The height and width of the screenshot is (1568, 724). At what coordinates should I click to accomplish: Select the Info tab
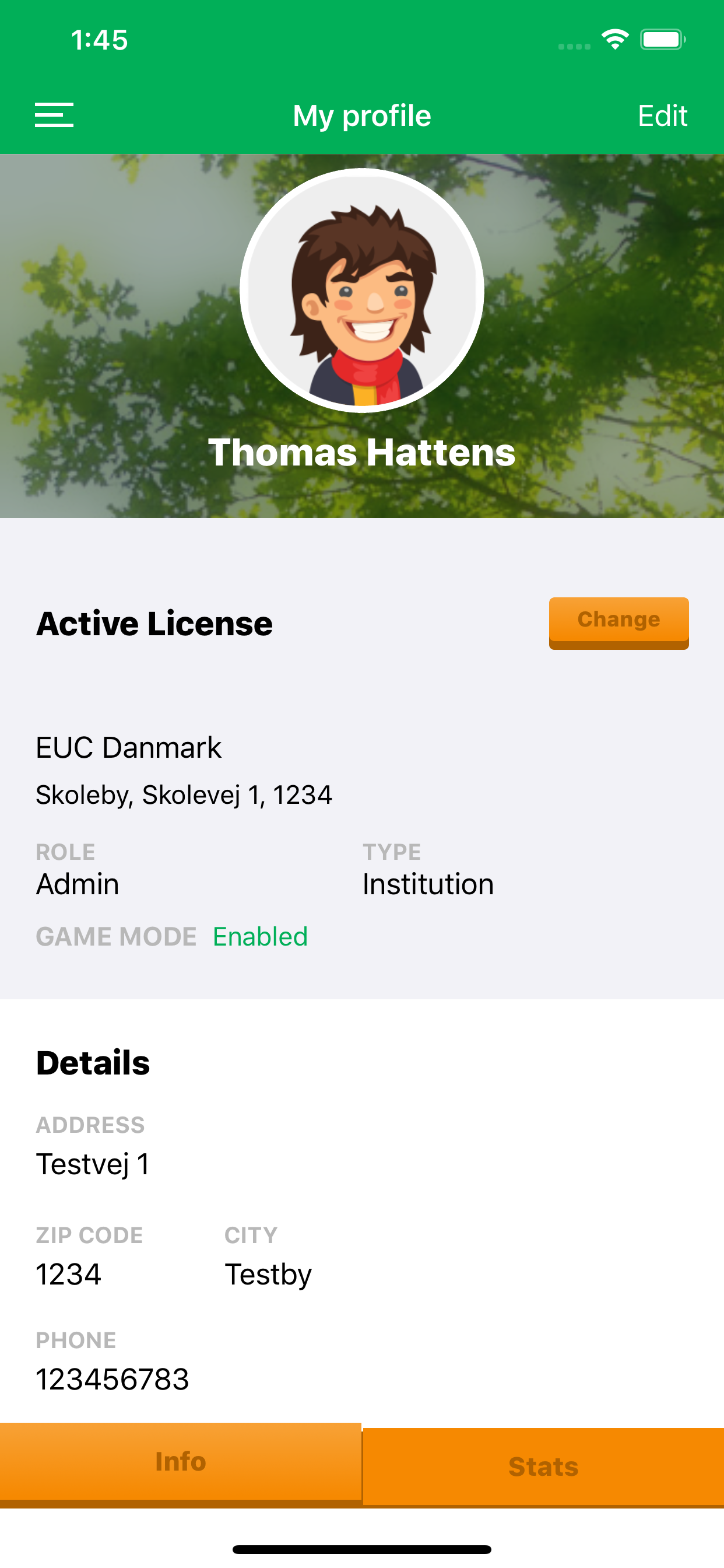(180, 1461)
